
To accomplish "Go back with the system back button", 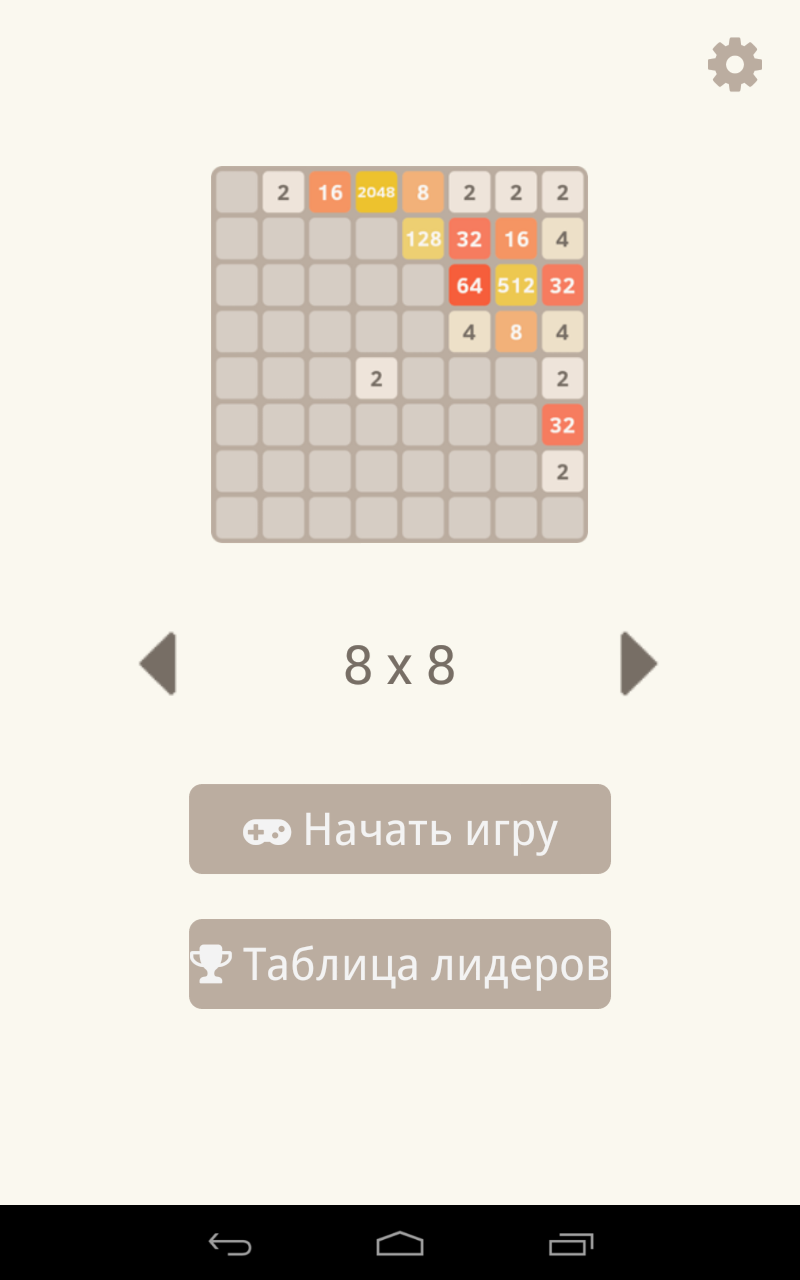I will (x=229, y=1243).
